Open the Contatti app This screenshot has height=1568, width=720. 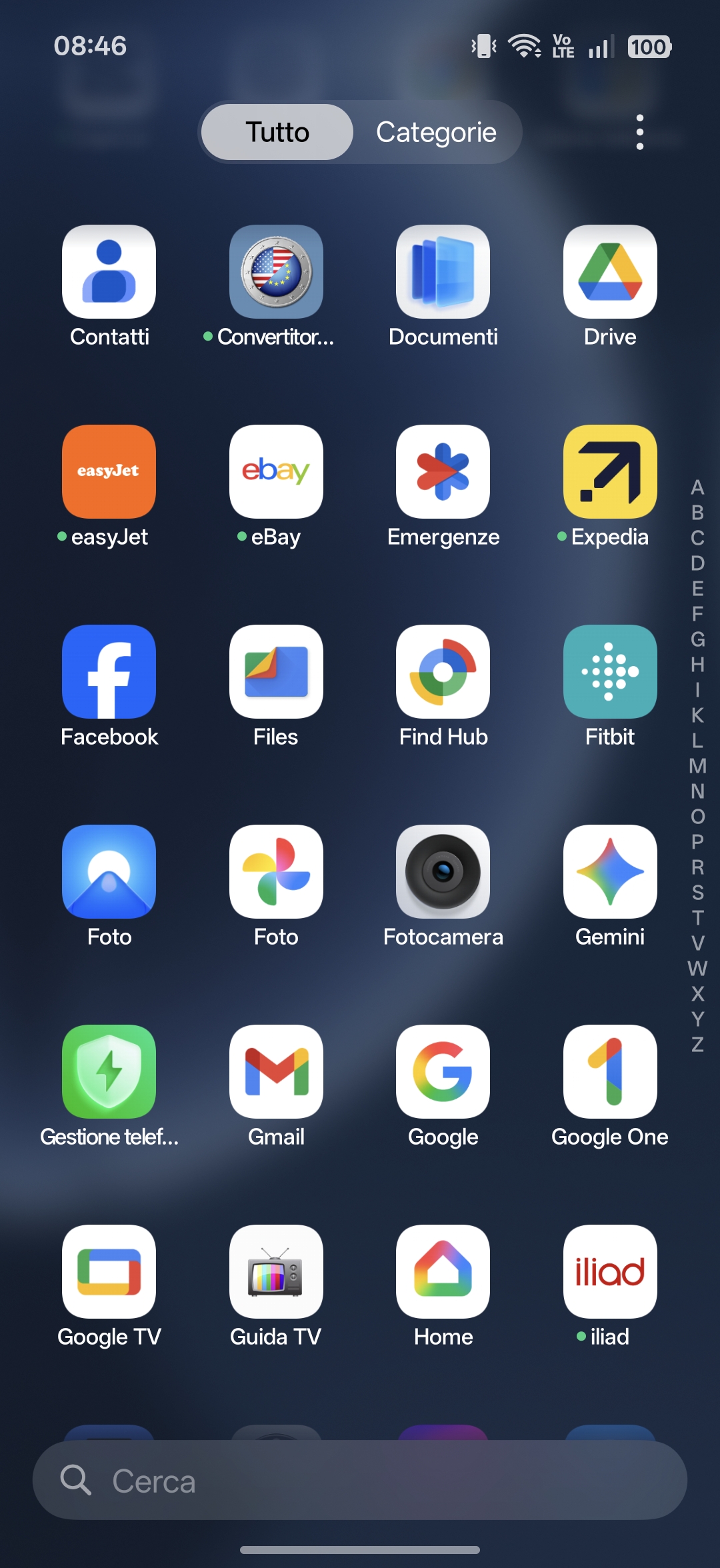pyautogui.click(x=109, y=272)
